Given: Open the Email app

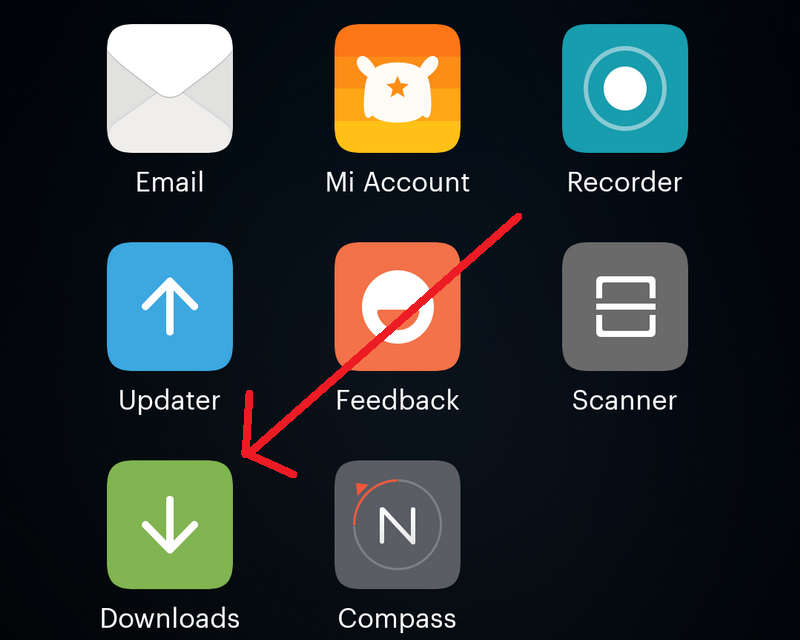Looking at the screenshot, I should point(170,90).
